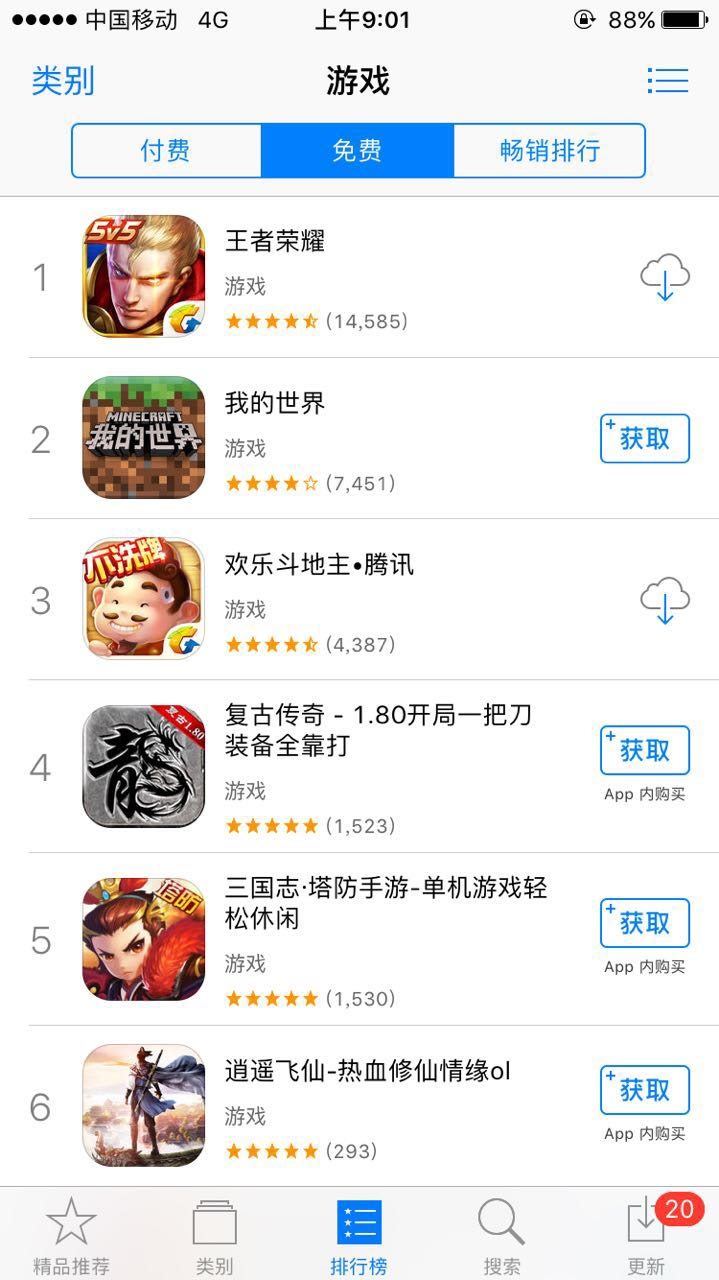
Task: Open the 搜索 search tab
Action: (x=501, y=1235)
